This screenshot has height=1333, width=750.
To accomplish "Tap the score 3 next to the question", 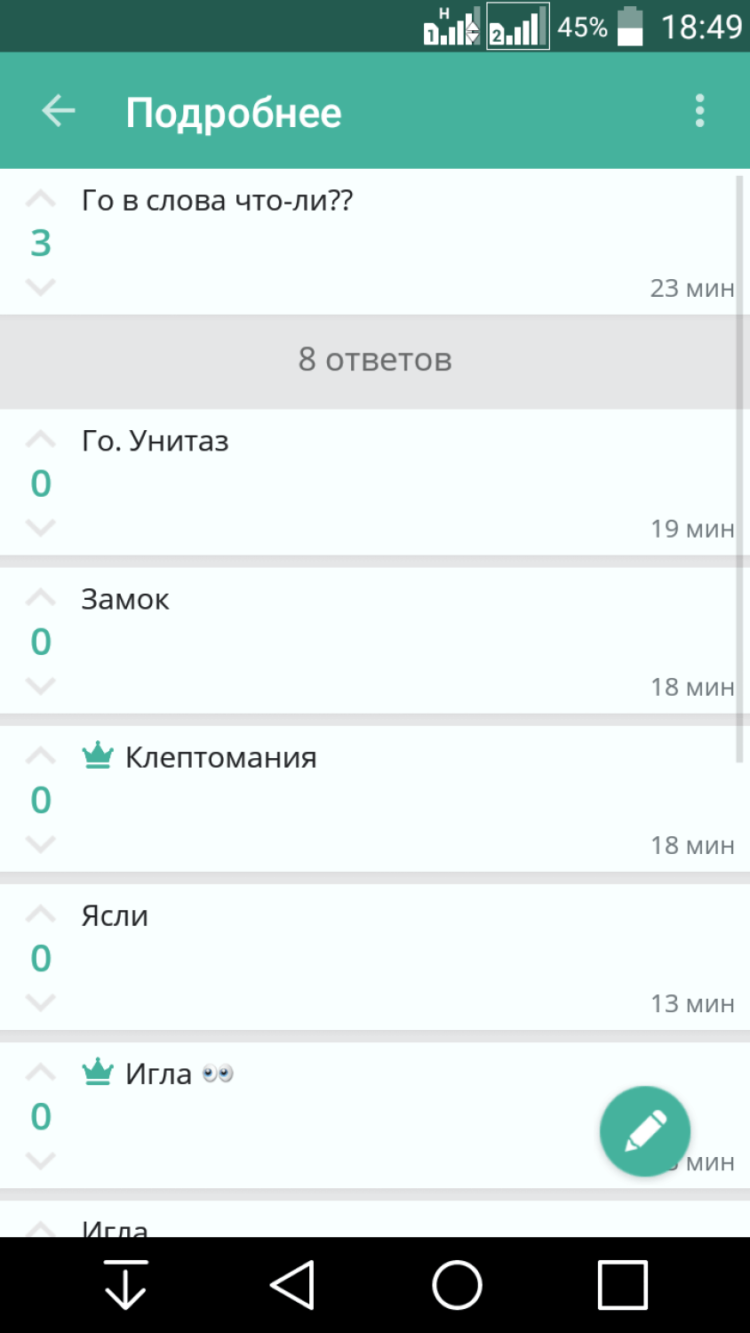I will coord(40,243).
